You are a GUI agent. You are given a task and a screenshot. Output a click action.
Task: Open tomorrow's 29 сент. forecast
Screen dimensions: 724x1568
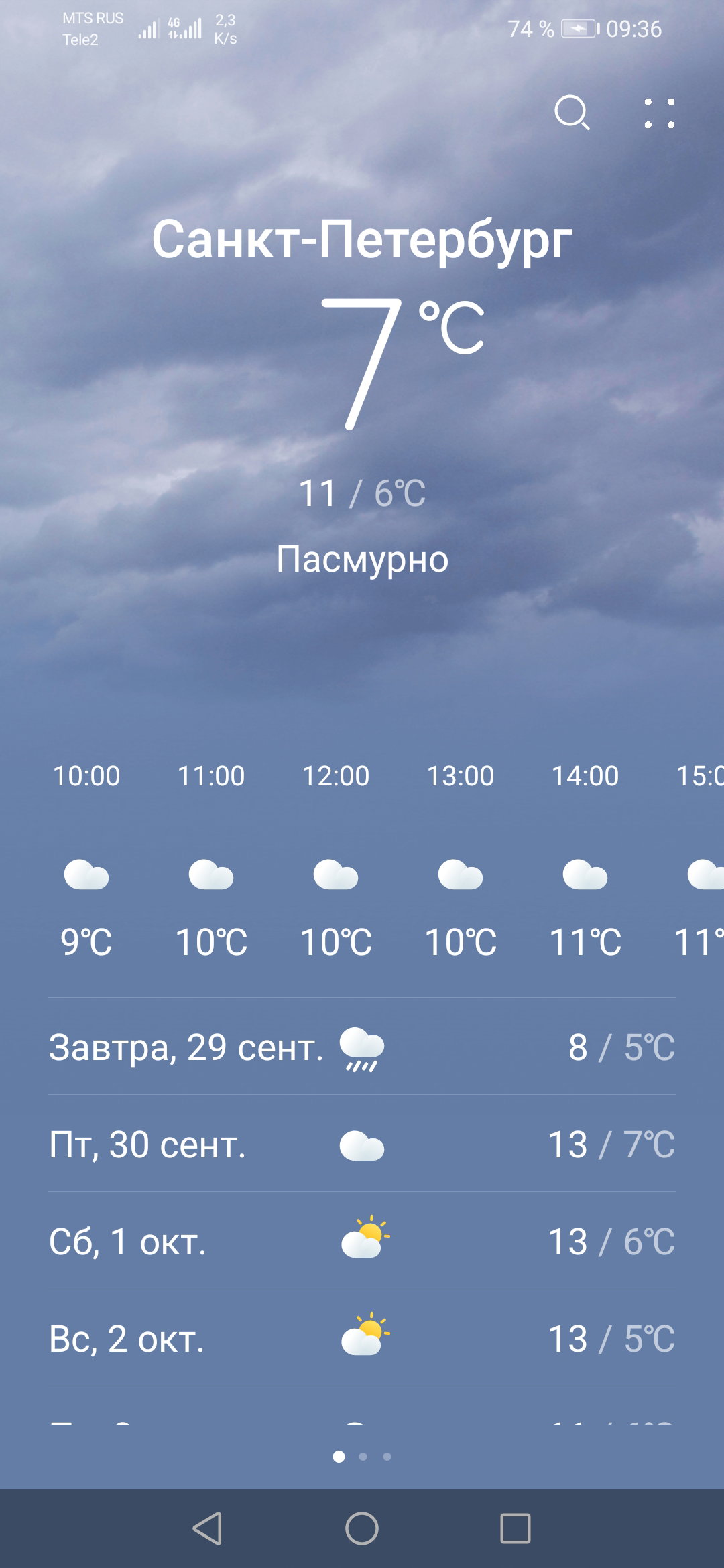[x=362, y=1047]
